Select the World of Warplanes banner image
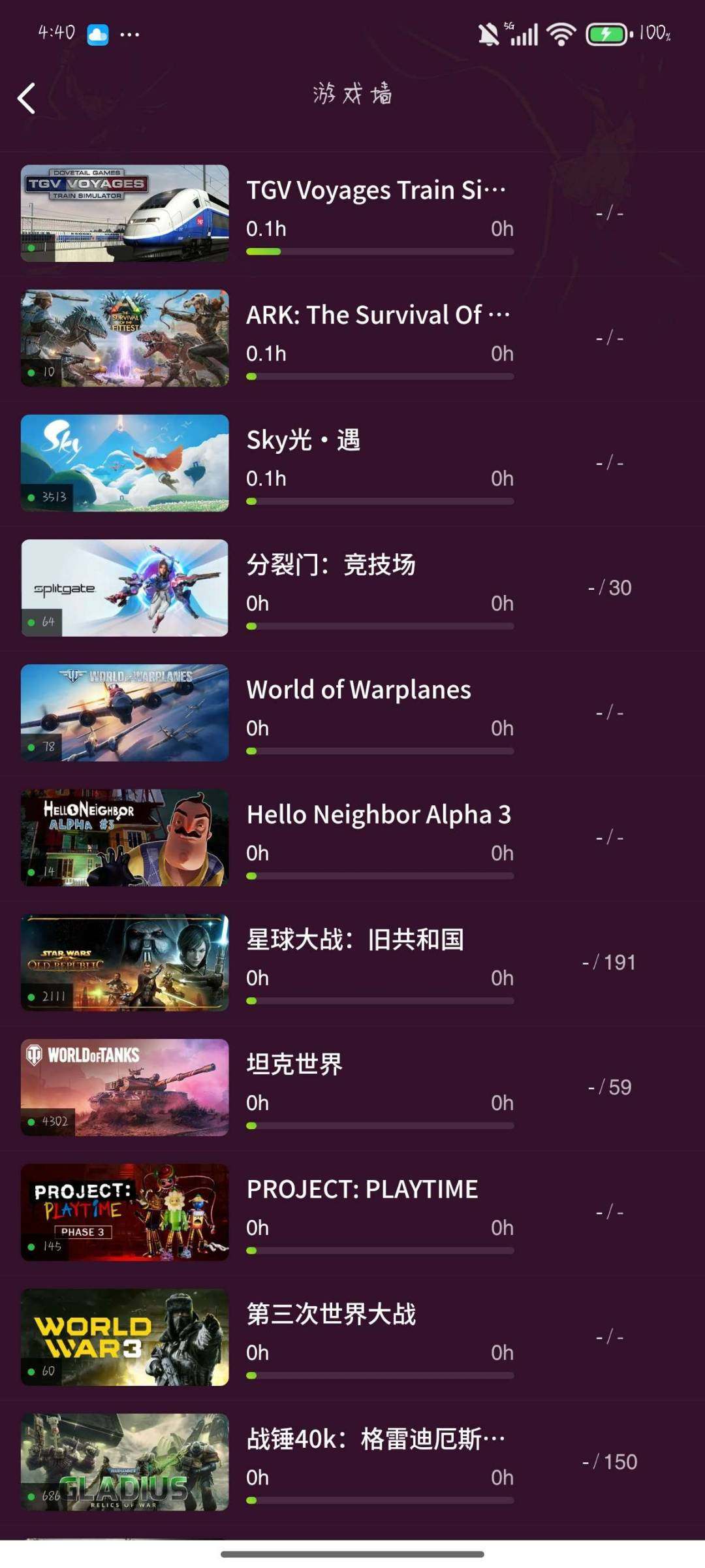Image resolution: width=705 pixels, height=1568 pixels. pos(125,711)
